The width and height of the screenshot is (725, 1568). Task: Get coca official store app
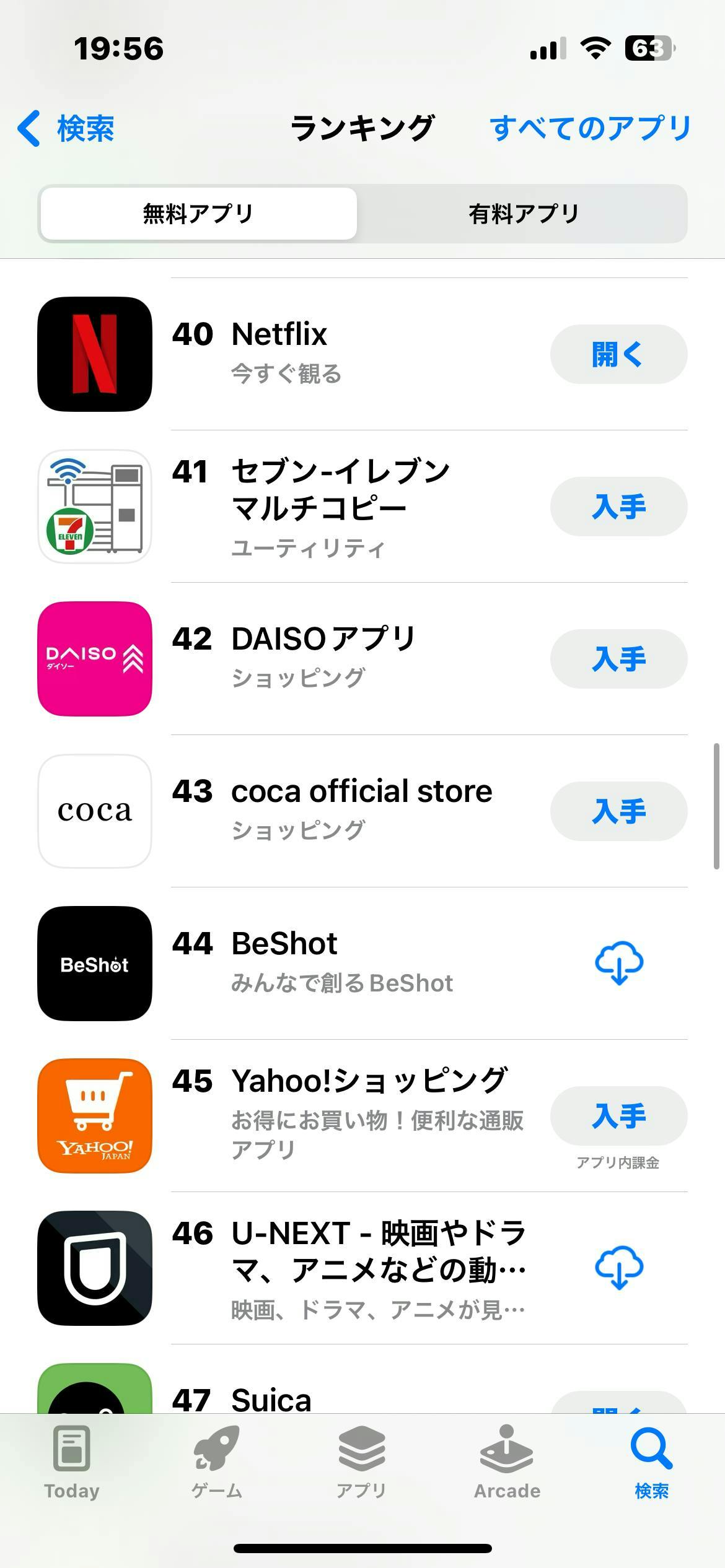click(x=618, y=811)
